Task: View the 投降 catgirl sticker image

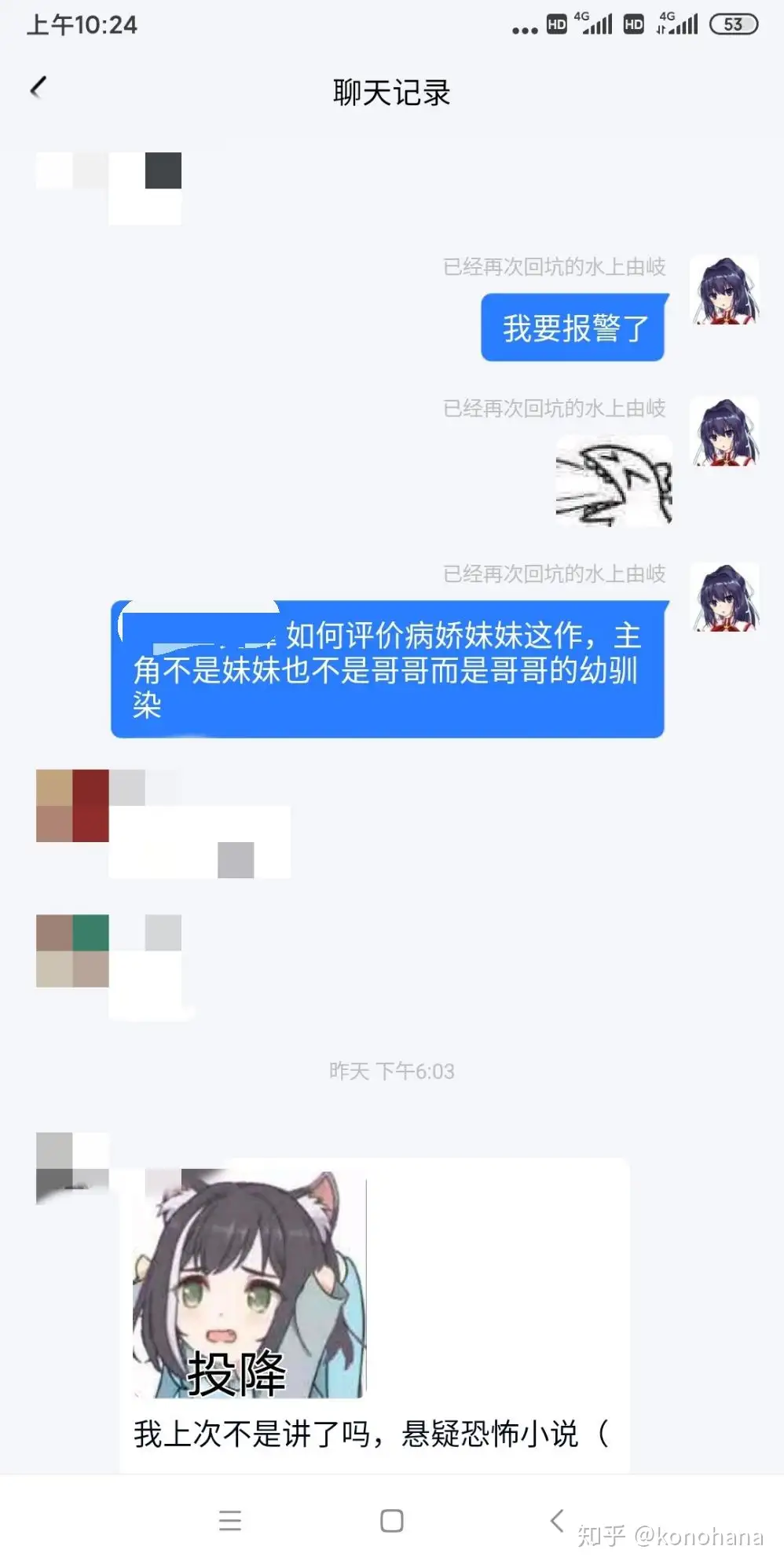Action: 250,1284
